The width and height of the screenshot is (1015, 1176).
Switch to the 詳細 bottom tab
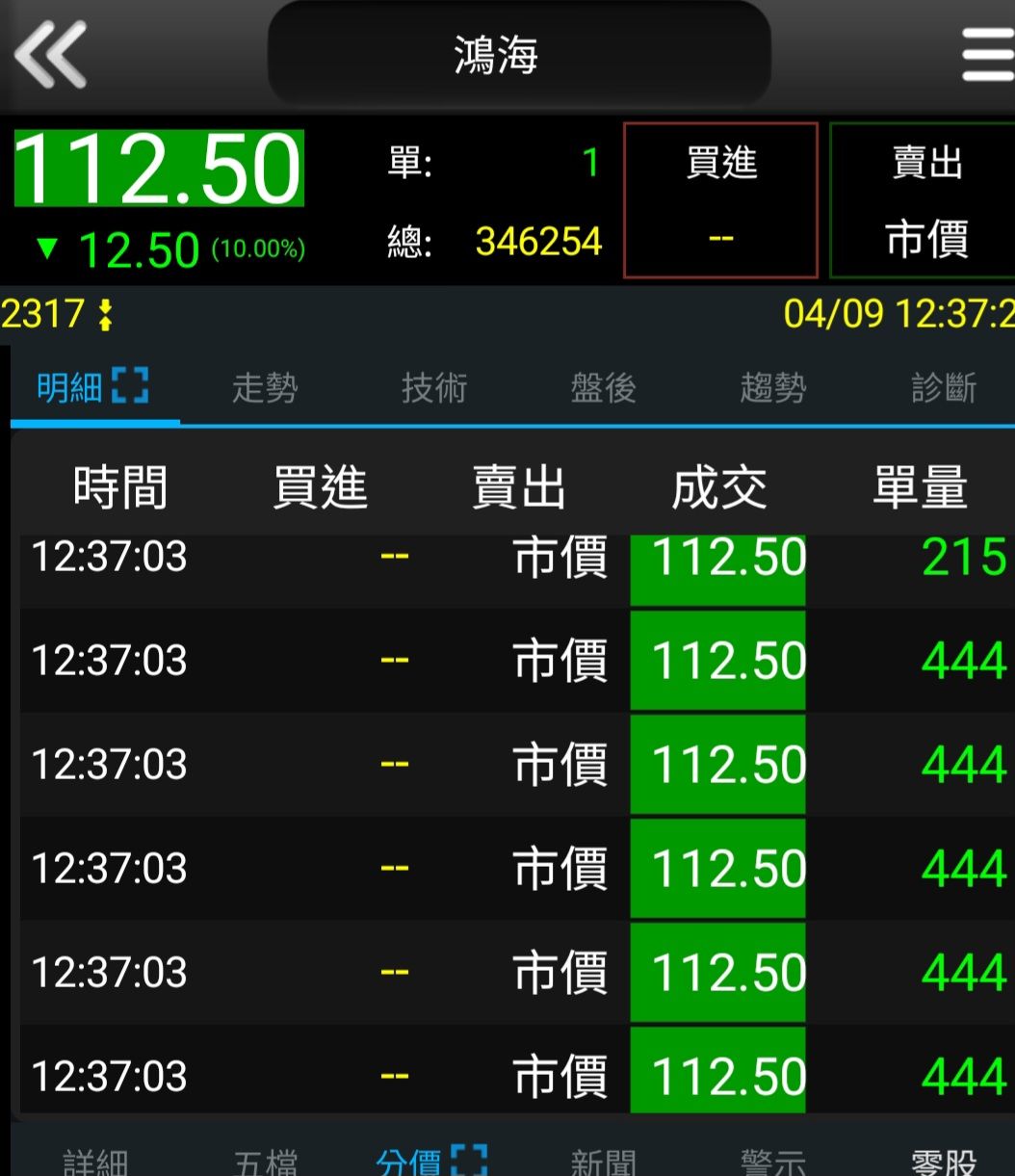point(95,1162)
